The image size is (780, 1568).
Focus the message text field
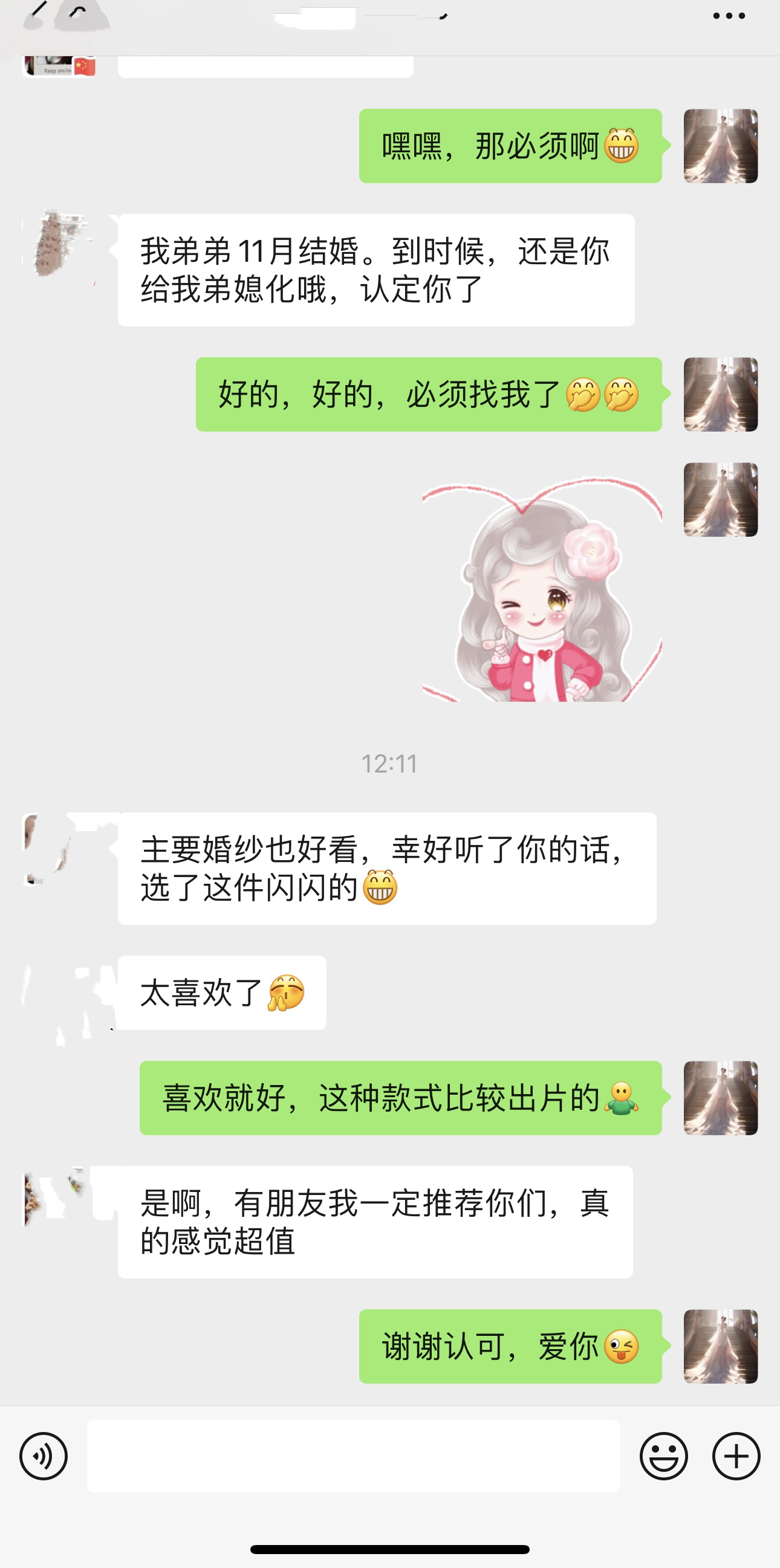point(353,1456)
